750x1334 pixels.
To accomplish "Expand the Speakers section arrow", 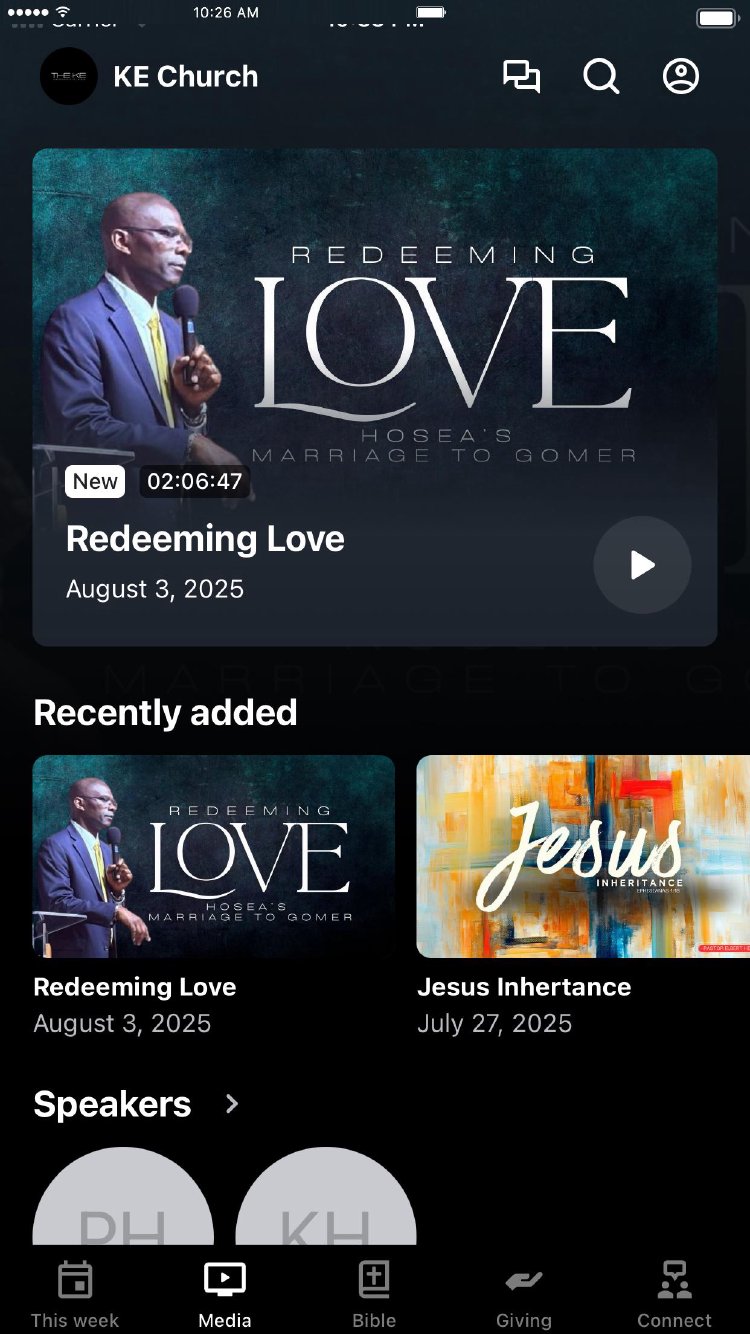I will (232, 1104).
